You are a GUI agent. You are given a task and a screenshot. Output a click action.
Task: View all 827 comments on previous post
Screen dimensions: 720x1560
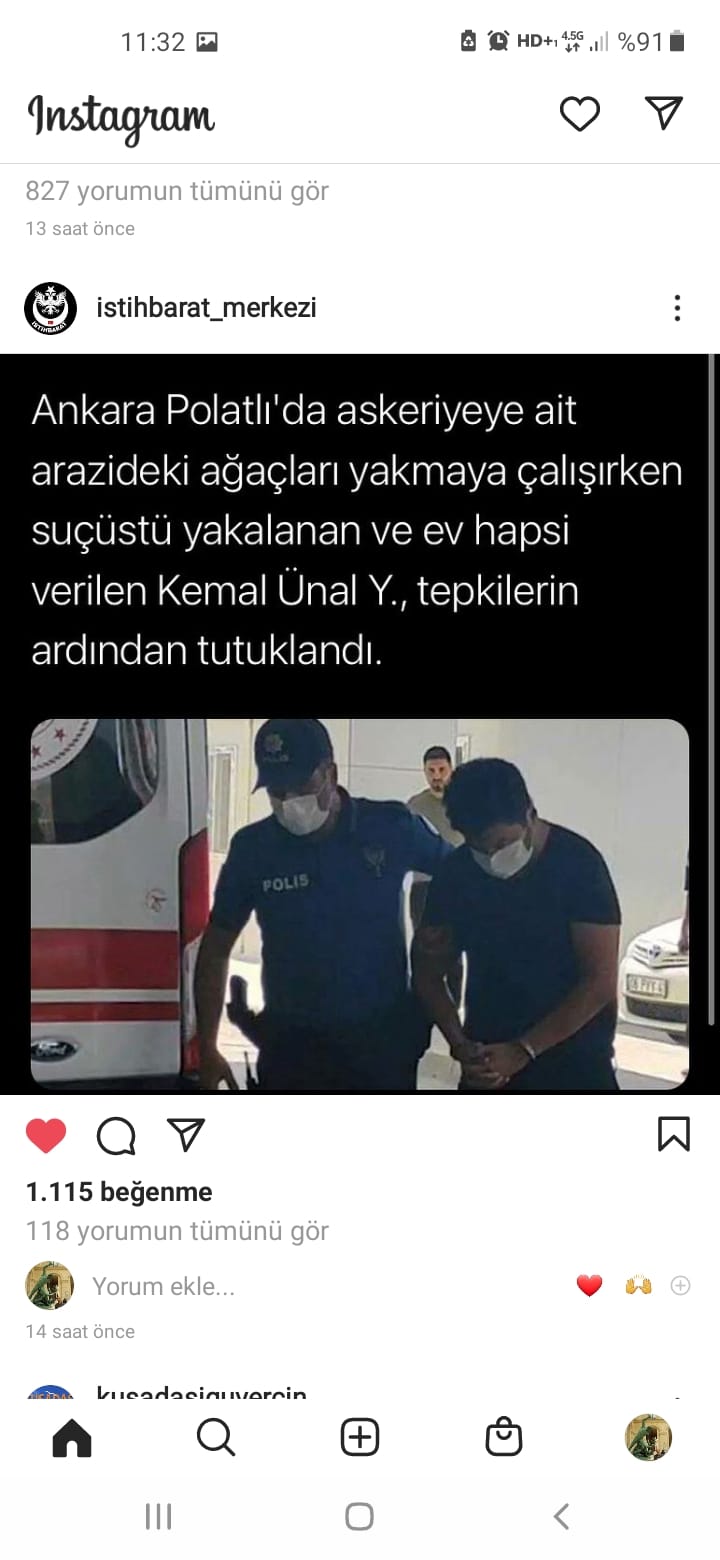(177, 191)
